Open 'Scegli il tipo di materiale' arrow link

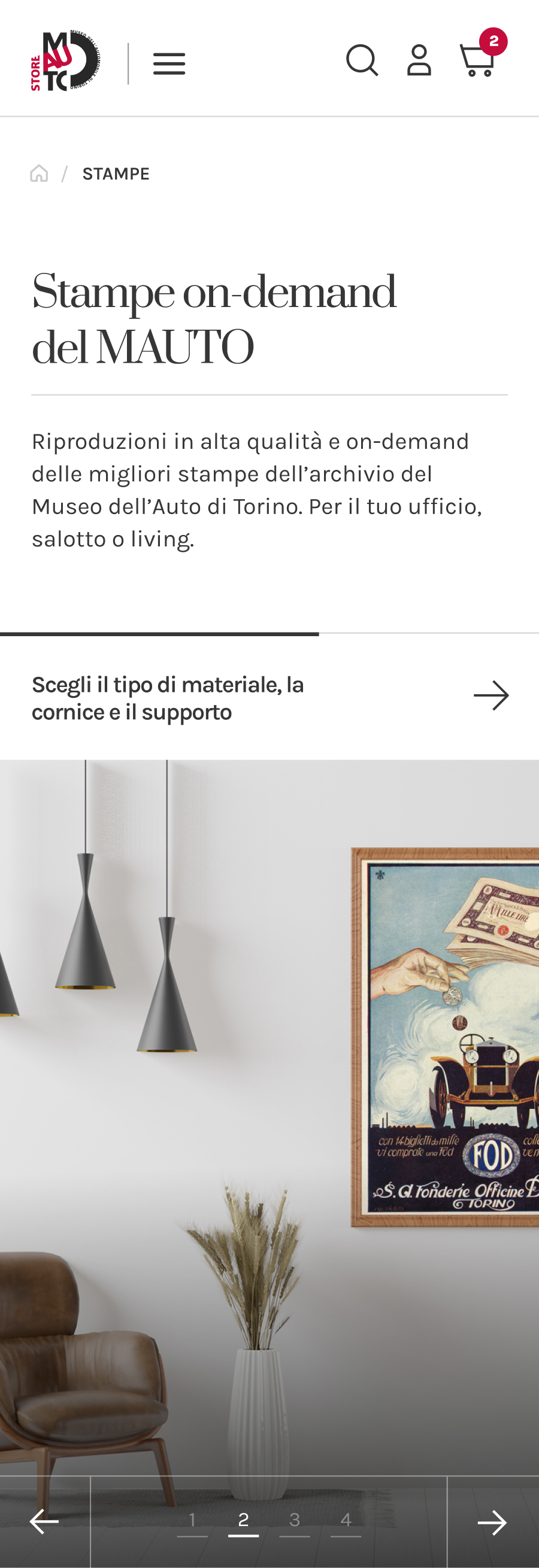(x=491, y=696)
